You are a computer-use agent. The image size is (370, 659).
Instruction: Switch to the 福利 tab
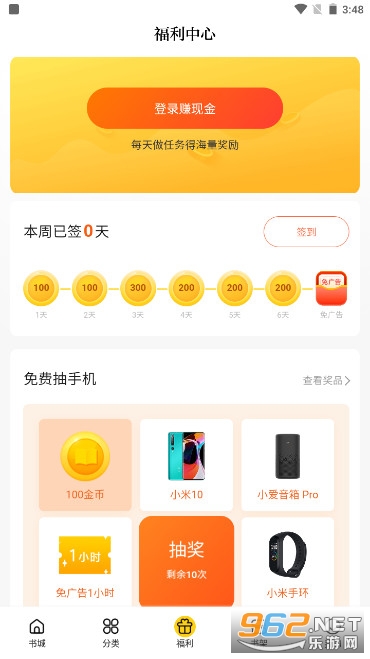coord(185,633)
